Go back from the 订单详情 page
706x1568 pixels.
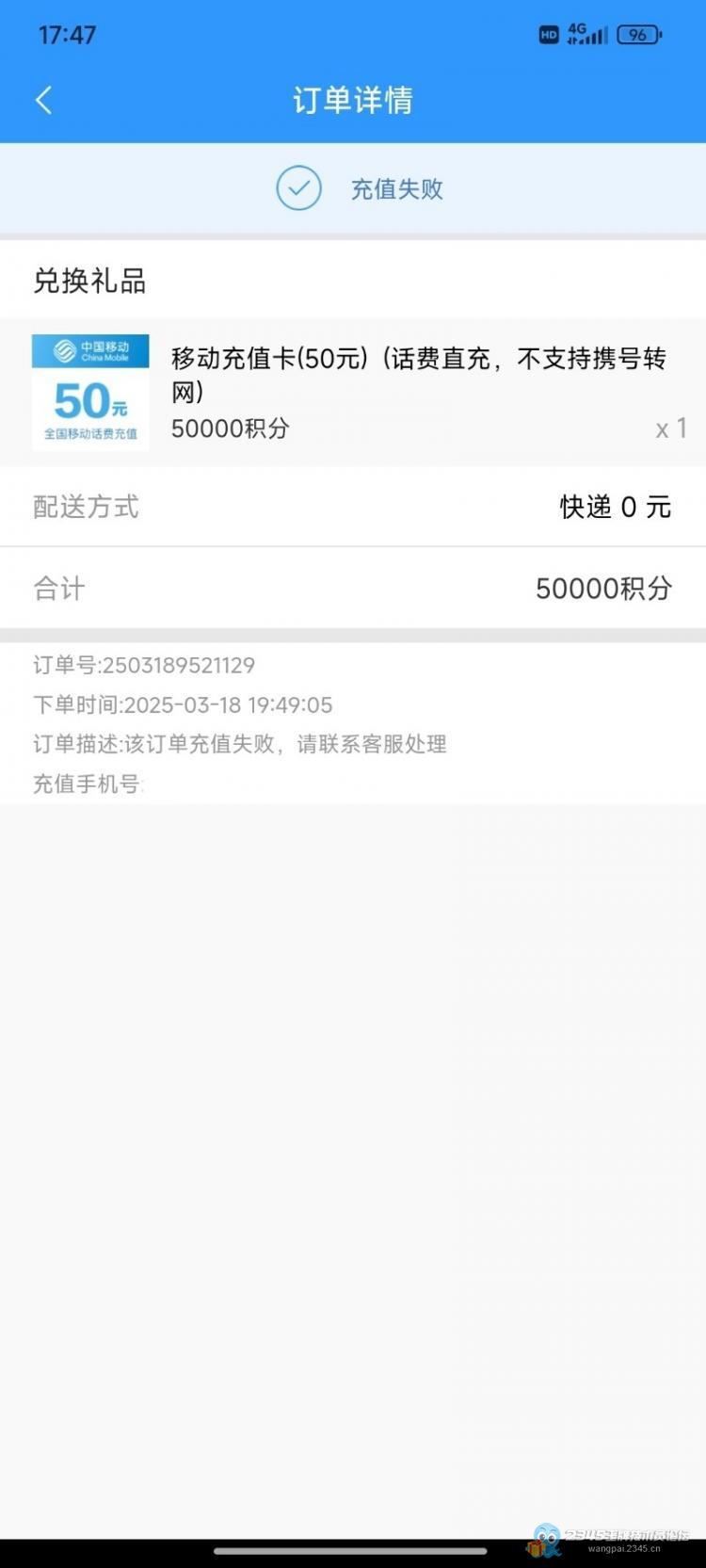(43, 100)
